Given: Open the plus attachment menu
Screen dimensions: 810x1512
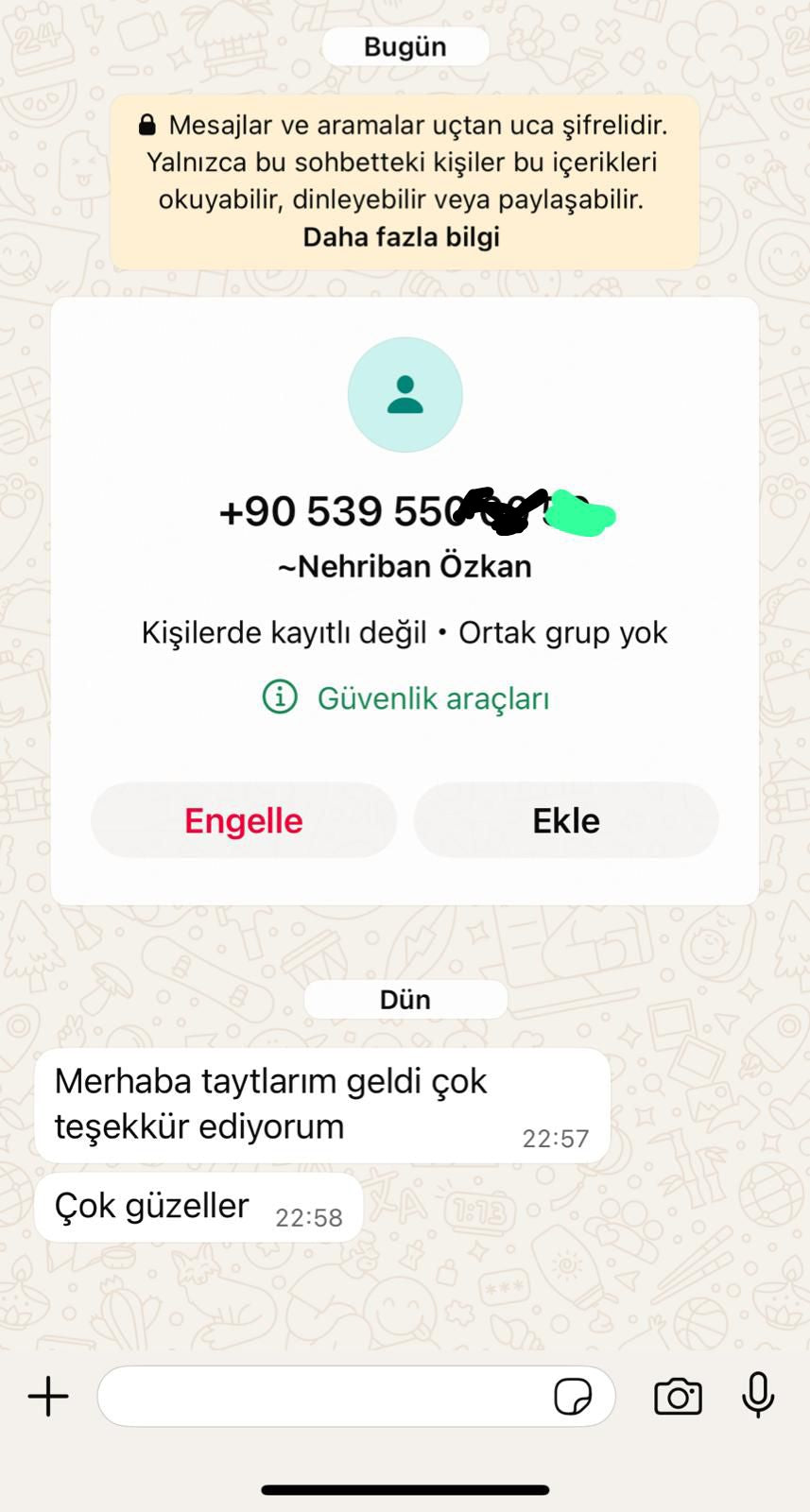Looking at the screenshot, I should pos(48,1396).
